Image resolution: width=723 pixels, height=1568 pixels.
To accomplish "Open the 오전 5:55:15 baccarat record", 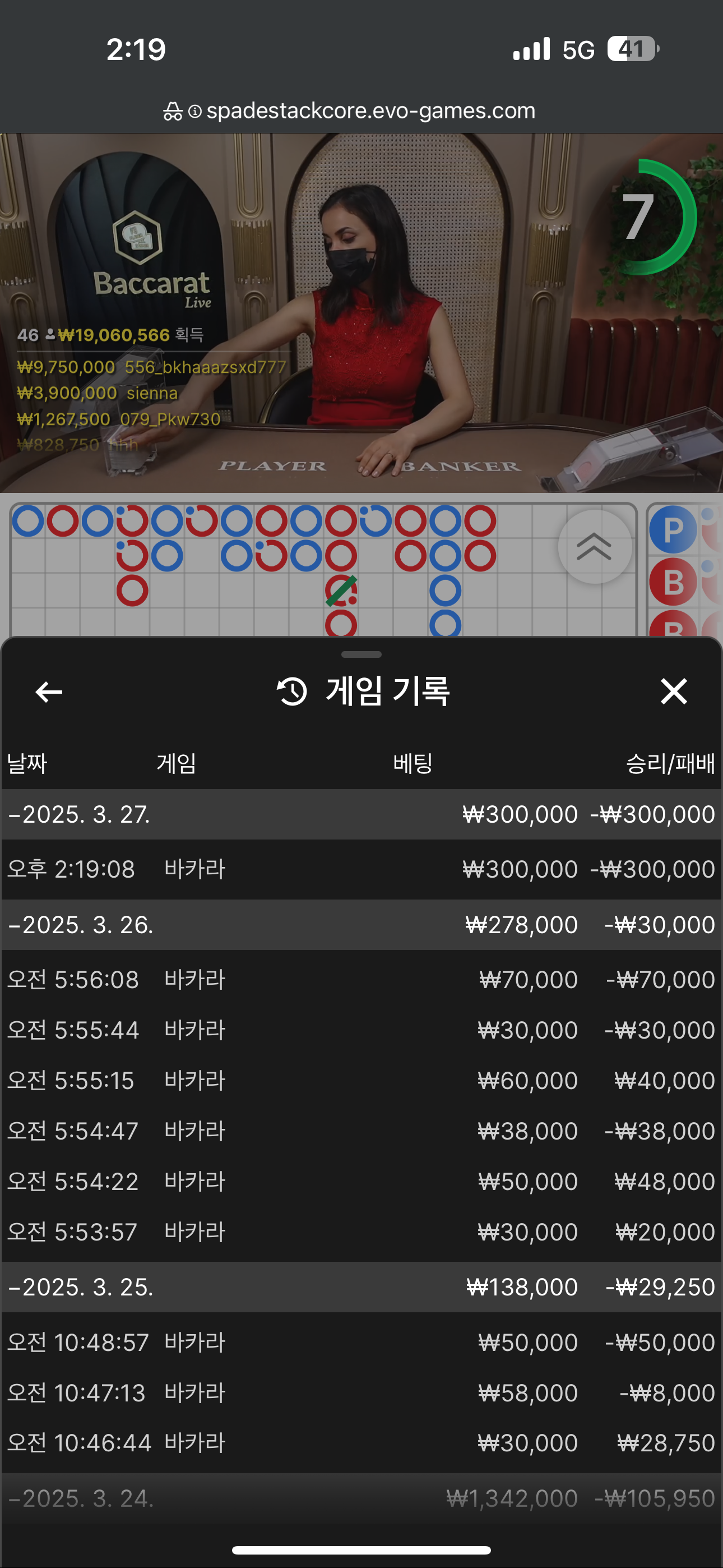I will coord(361,1081).
